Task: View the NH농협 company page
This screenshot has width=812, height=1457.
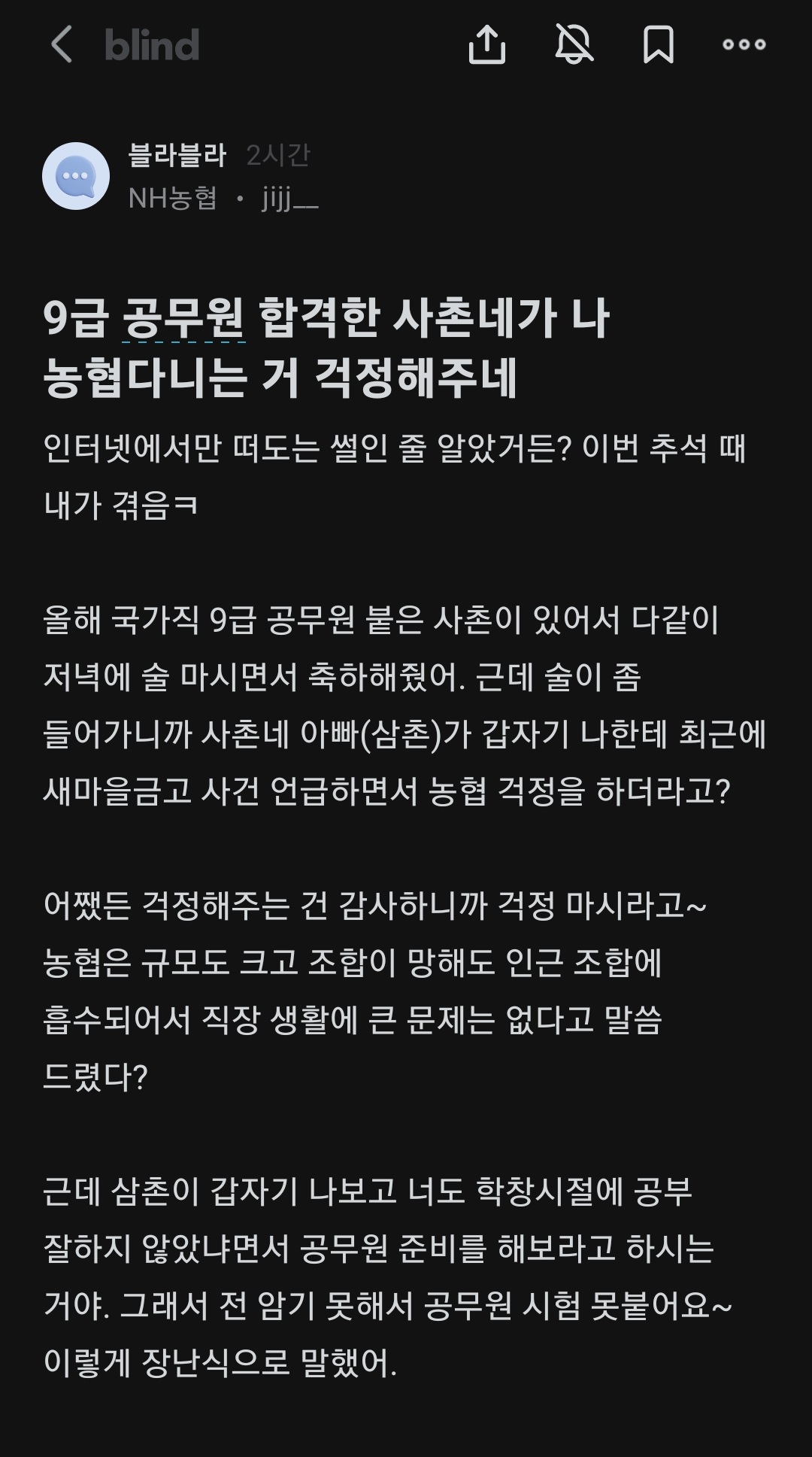Action: click(173, 199)
